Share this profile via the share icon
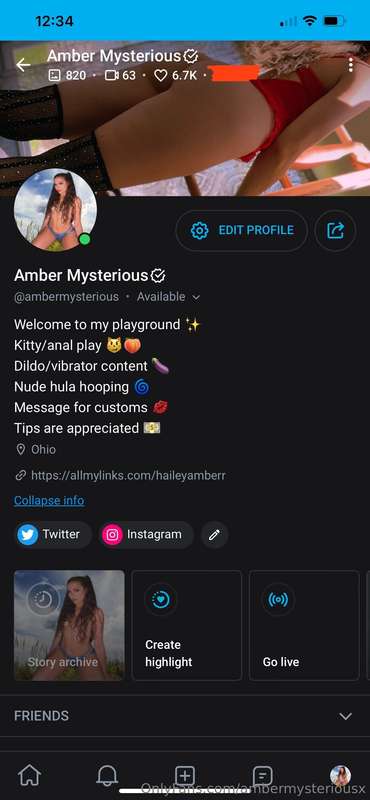 coord(335,231)
